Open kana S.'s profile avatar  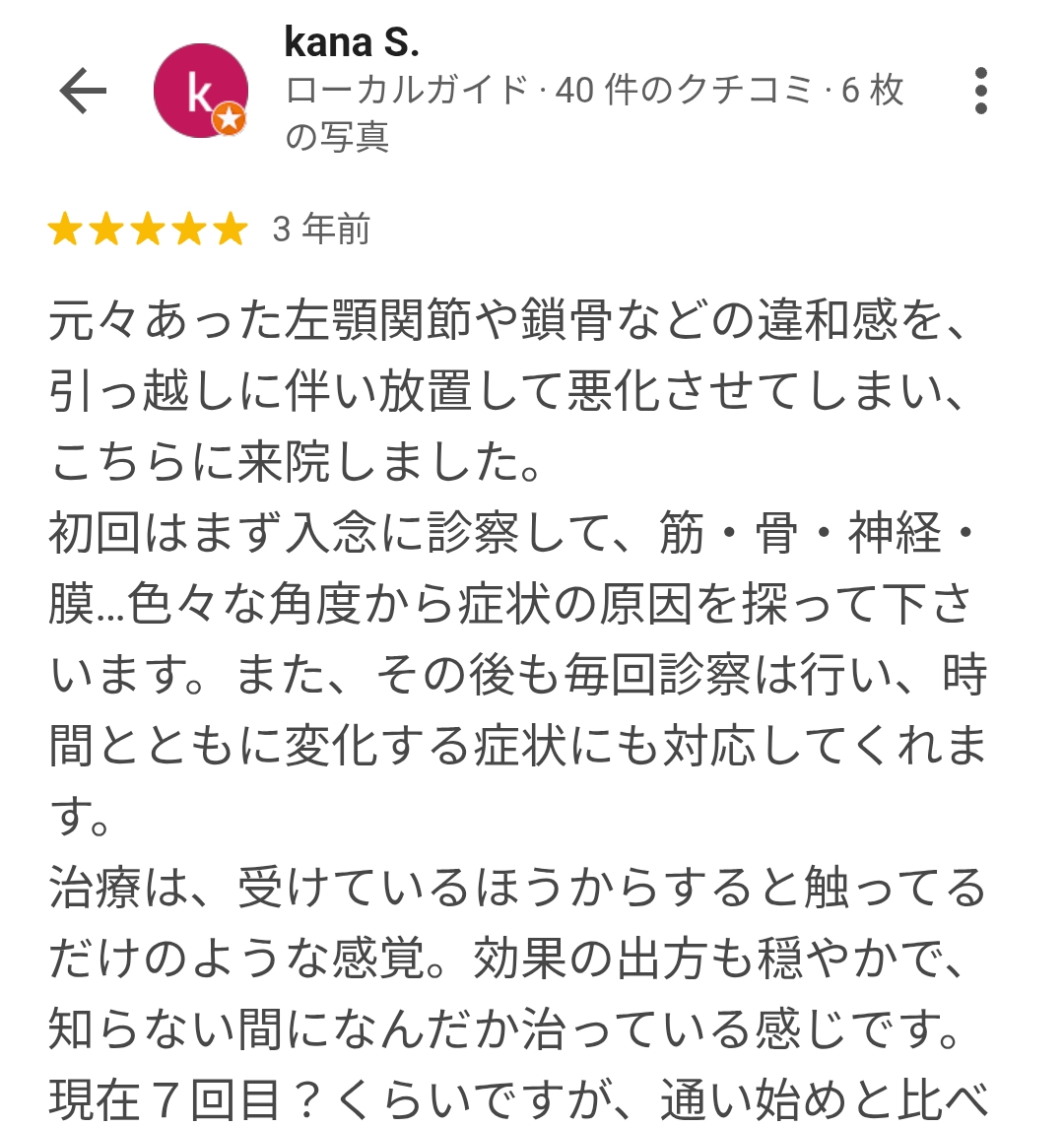click(x=201, y=92)
